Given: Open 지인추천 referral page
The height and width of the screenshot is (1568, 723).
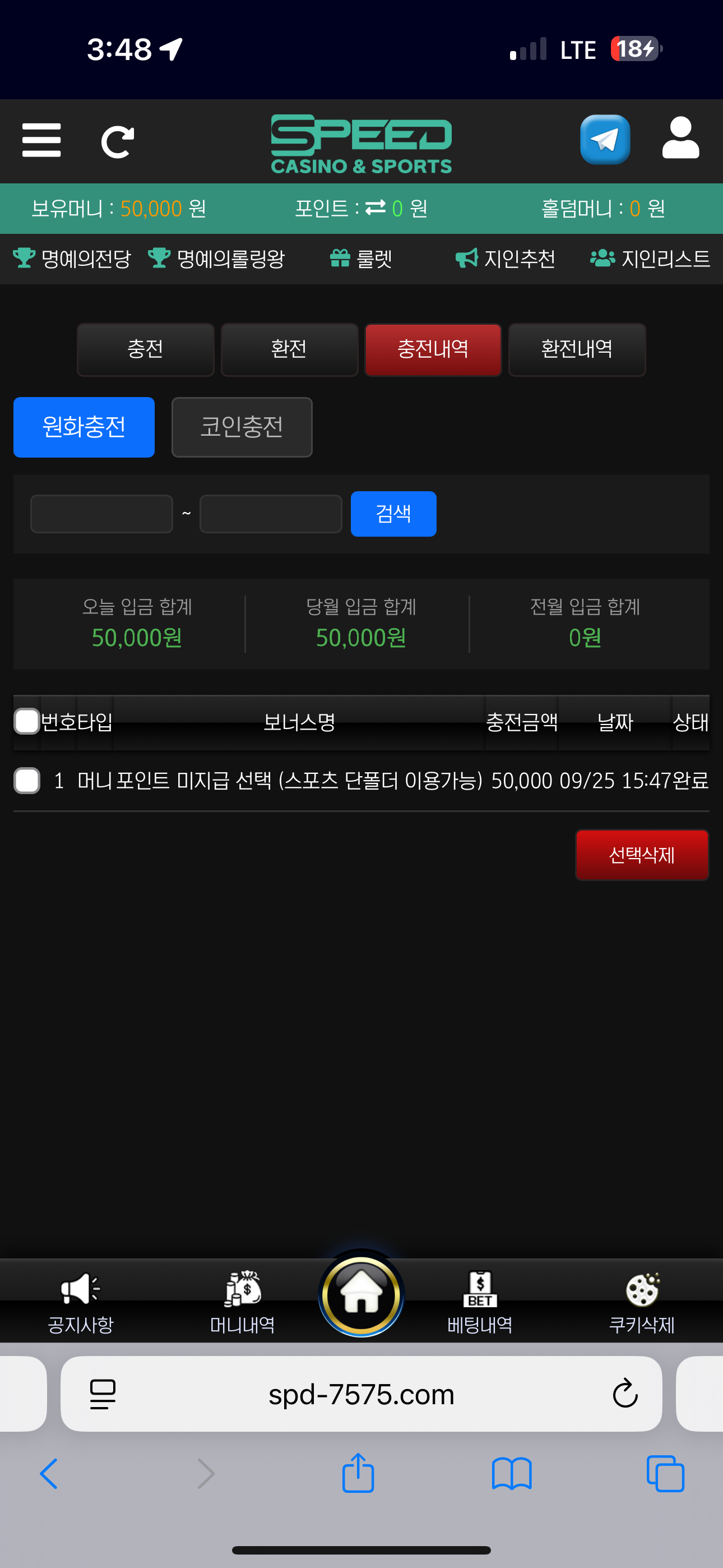Looking at the screenshot, I should (x=505, y=259).
